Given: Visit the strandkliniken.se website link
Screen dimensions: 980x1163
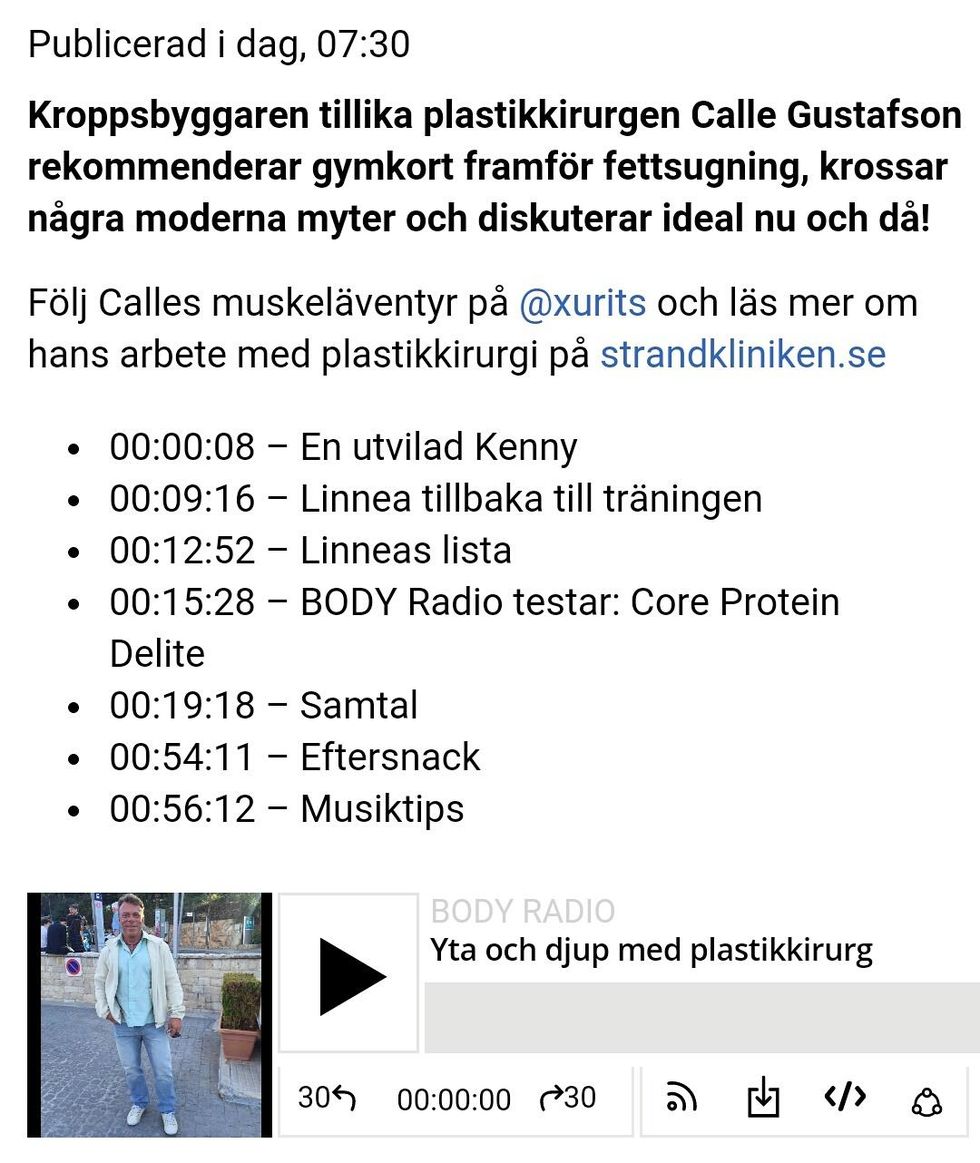Looking at the screenshot, I should pyautogui.click(x=742, y=355).
